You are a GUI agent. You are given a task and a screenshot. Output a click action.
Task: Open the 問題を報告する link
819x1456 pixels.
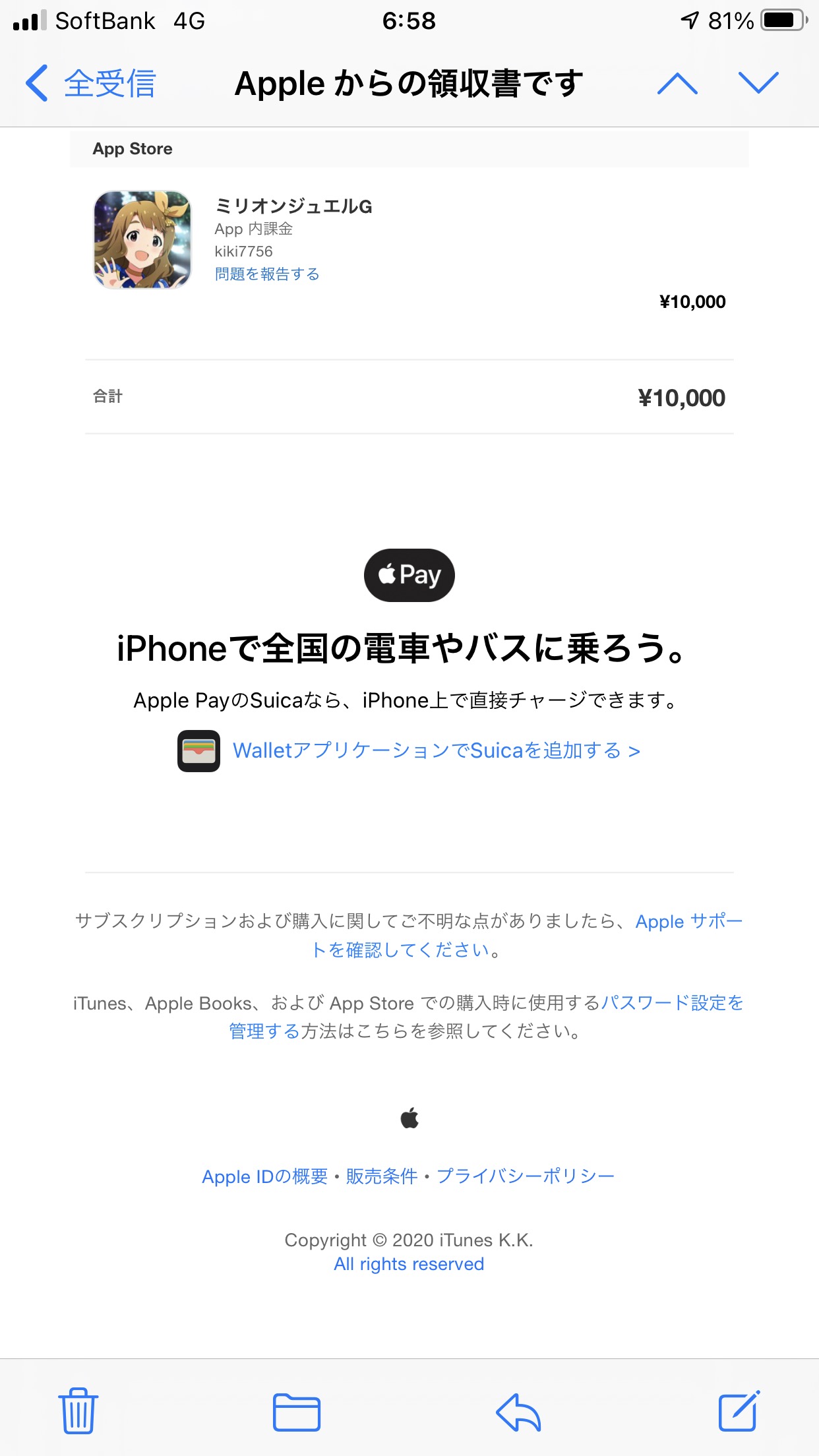click(x=267, y=274)
